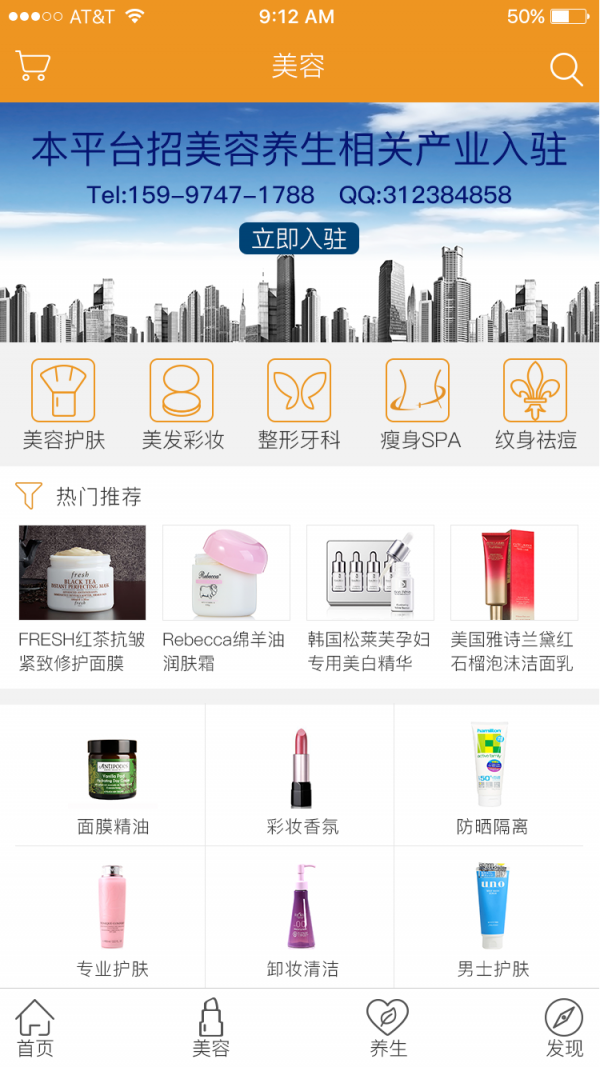Switch to the 首页 tab
The height and width of the screenshot is (1067, 600).
tap(35, 1028)
